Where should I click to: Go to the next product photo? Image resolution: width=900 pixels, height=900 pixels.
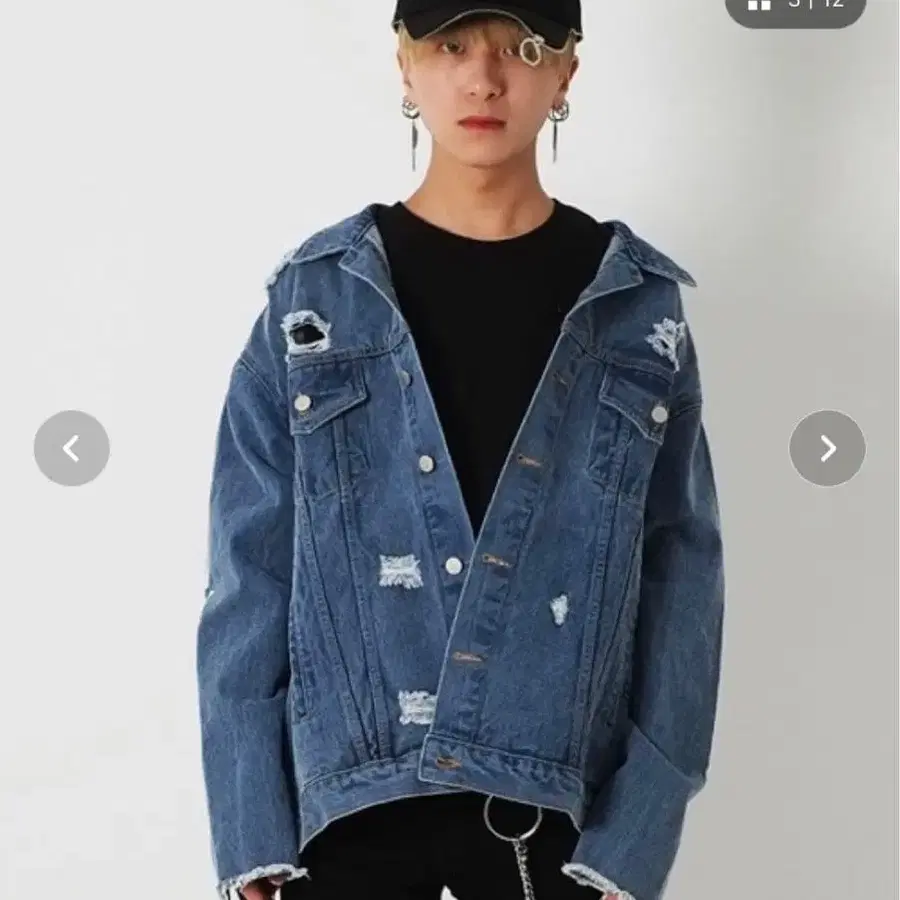(x=827, y=448)
